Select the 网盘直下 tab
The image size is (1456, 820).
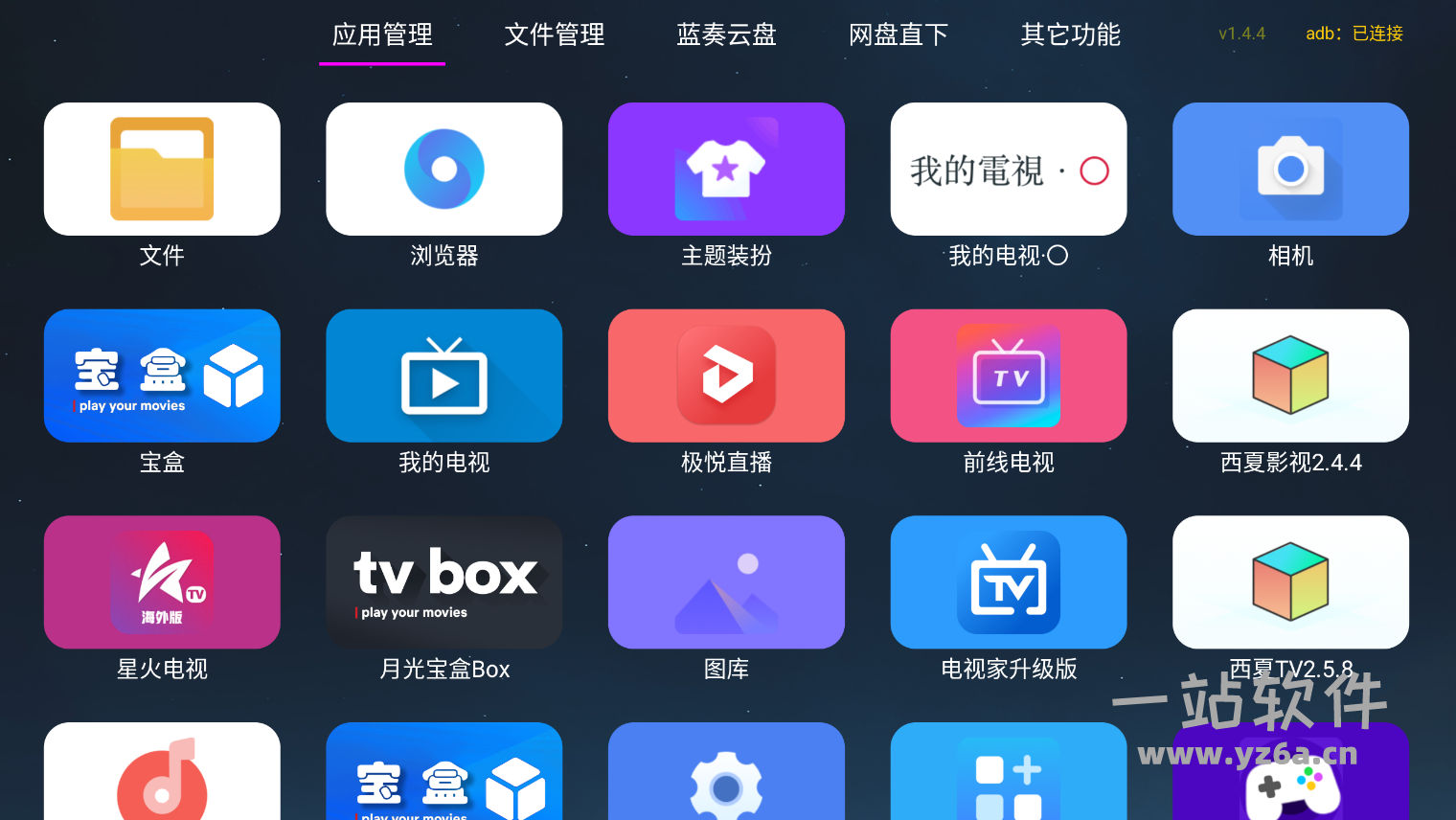898,35
